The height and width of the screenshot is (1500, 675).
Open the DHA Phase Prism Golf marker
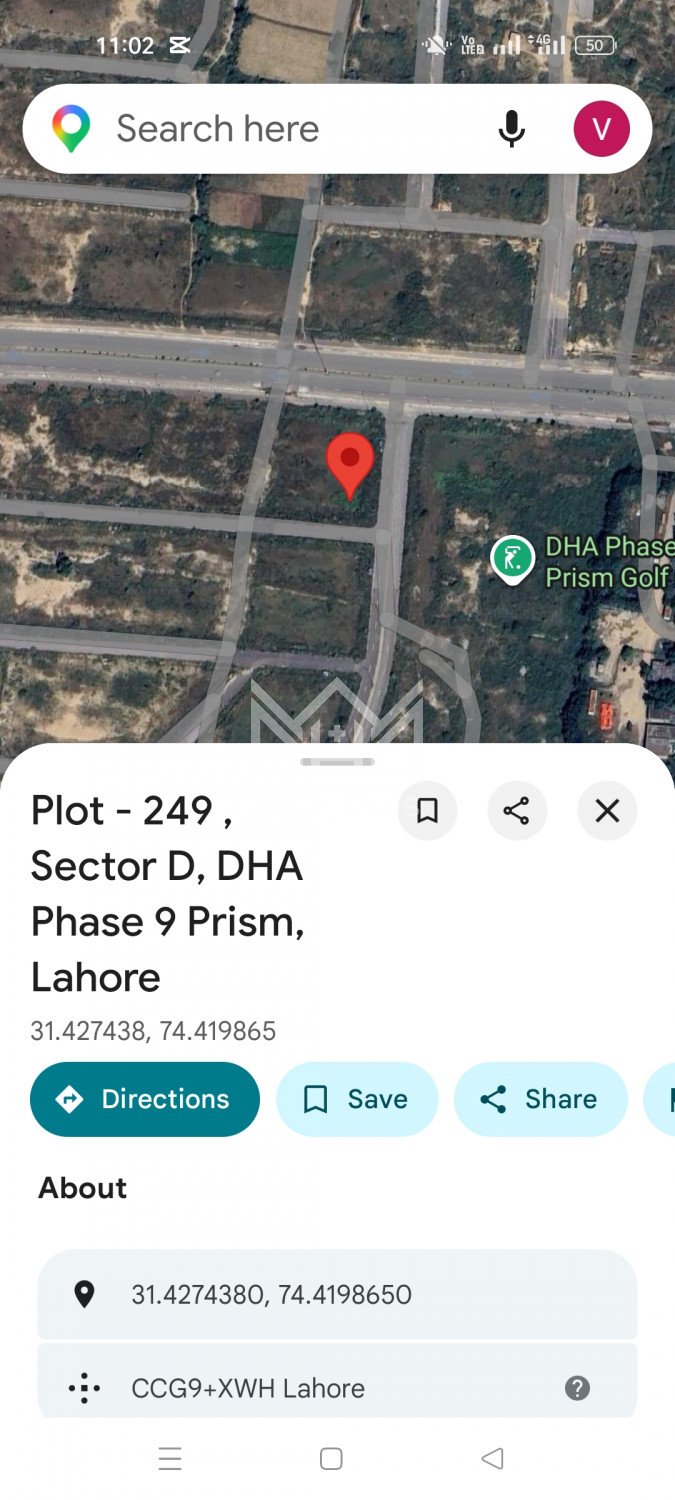click(512, 559)
